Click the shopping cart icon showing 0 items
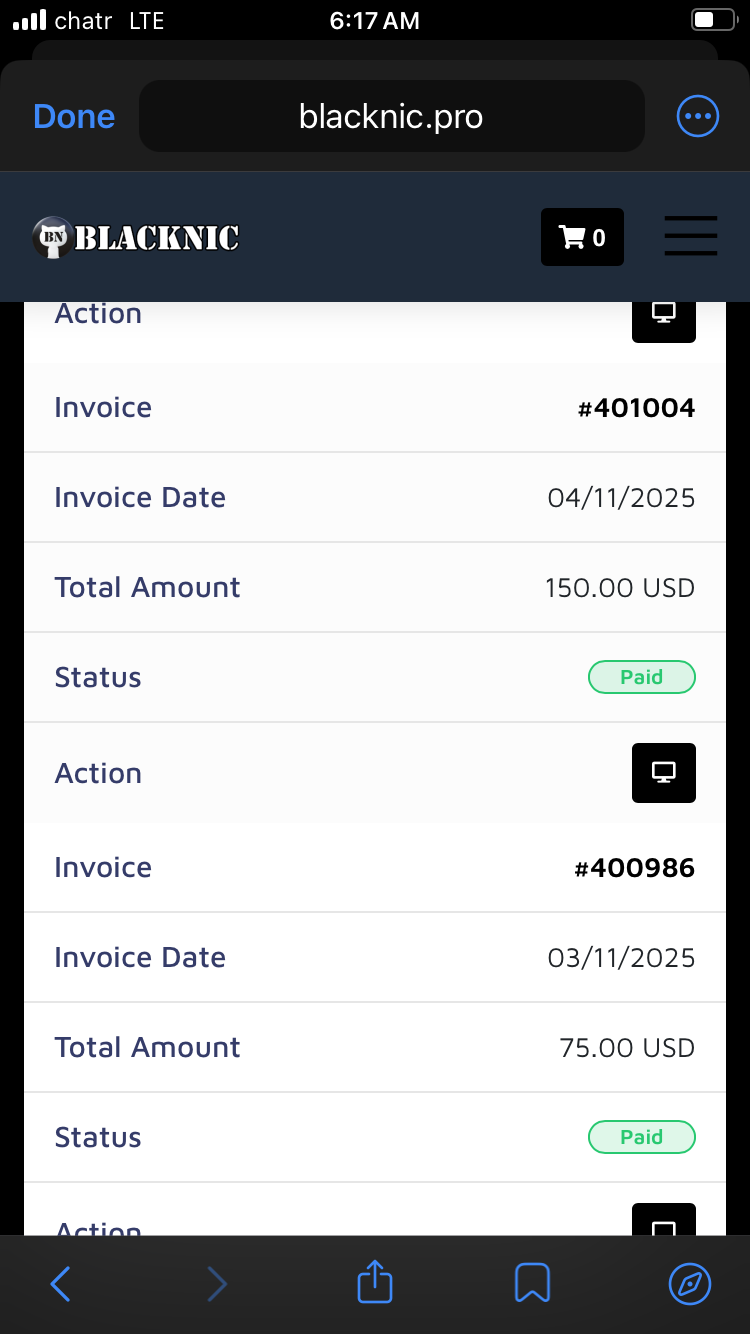The height and width of the screenshot is (1334, 750). pyautogui.click(x=582, y=237)
